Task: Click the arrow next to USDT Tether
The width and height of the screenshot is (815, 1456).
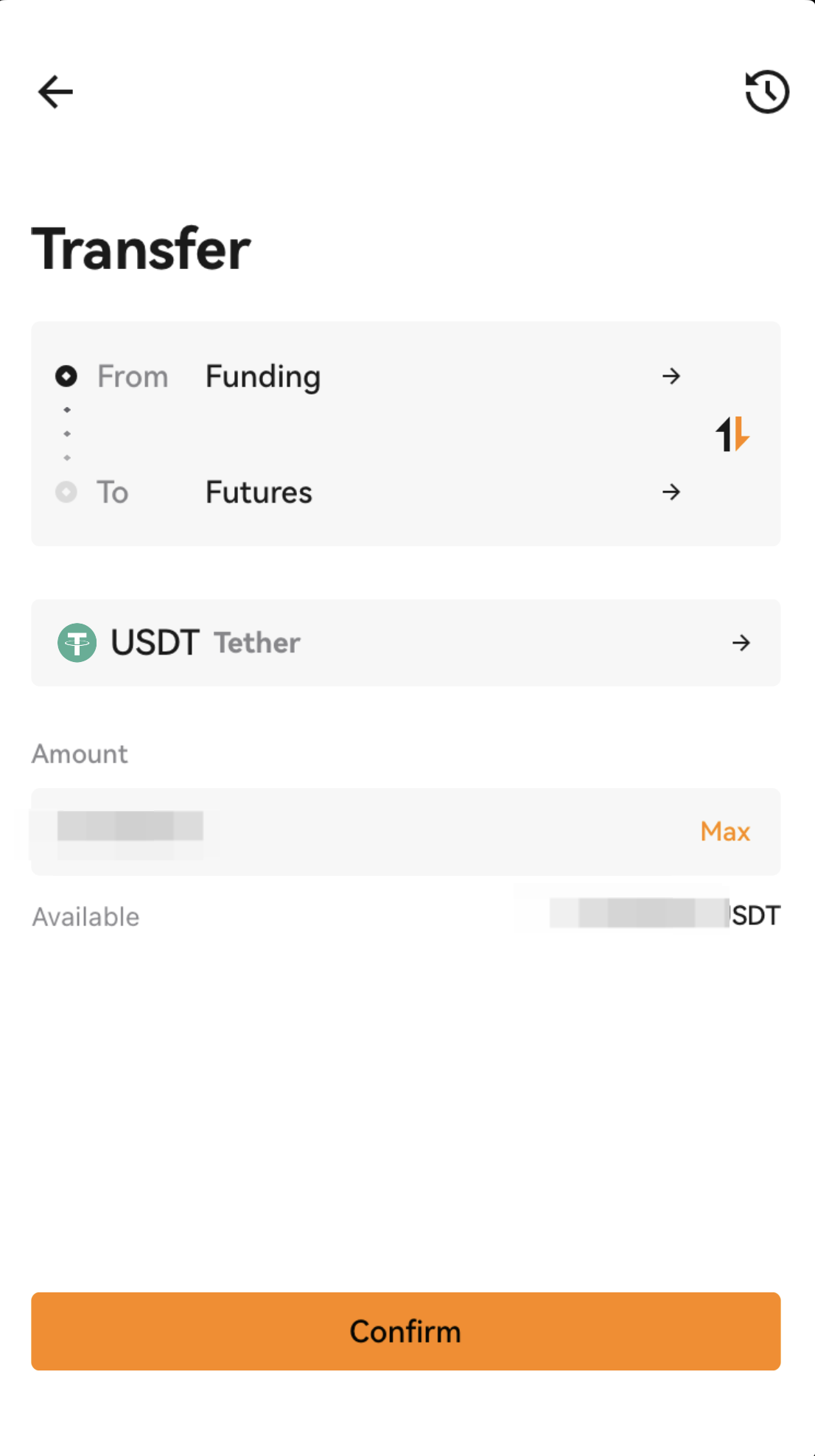Action: [741, 643]
